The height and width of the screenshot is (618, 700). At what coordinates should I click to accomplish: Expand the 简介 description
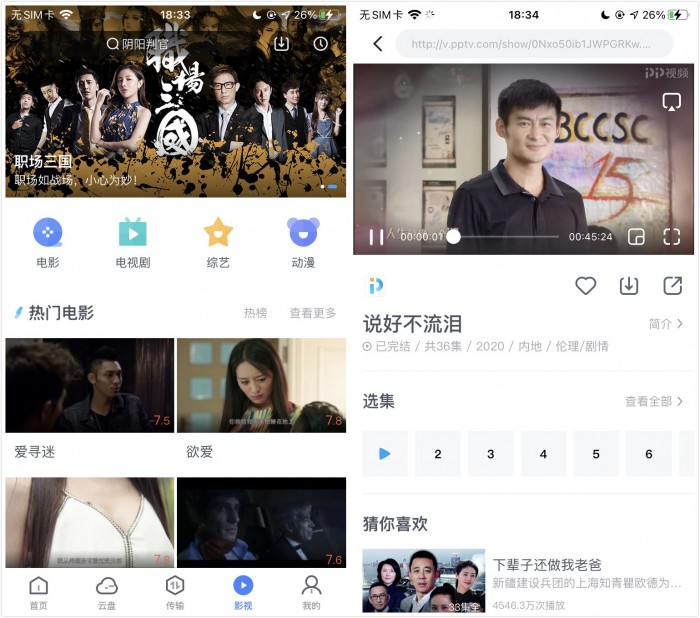click(666, 324)
